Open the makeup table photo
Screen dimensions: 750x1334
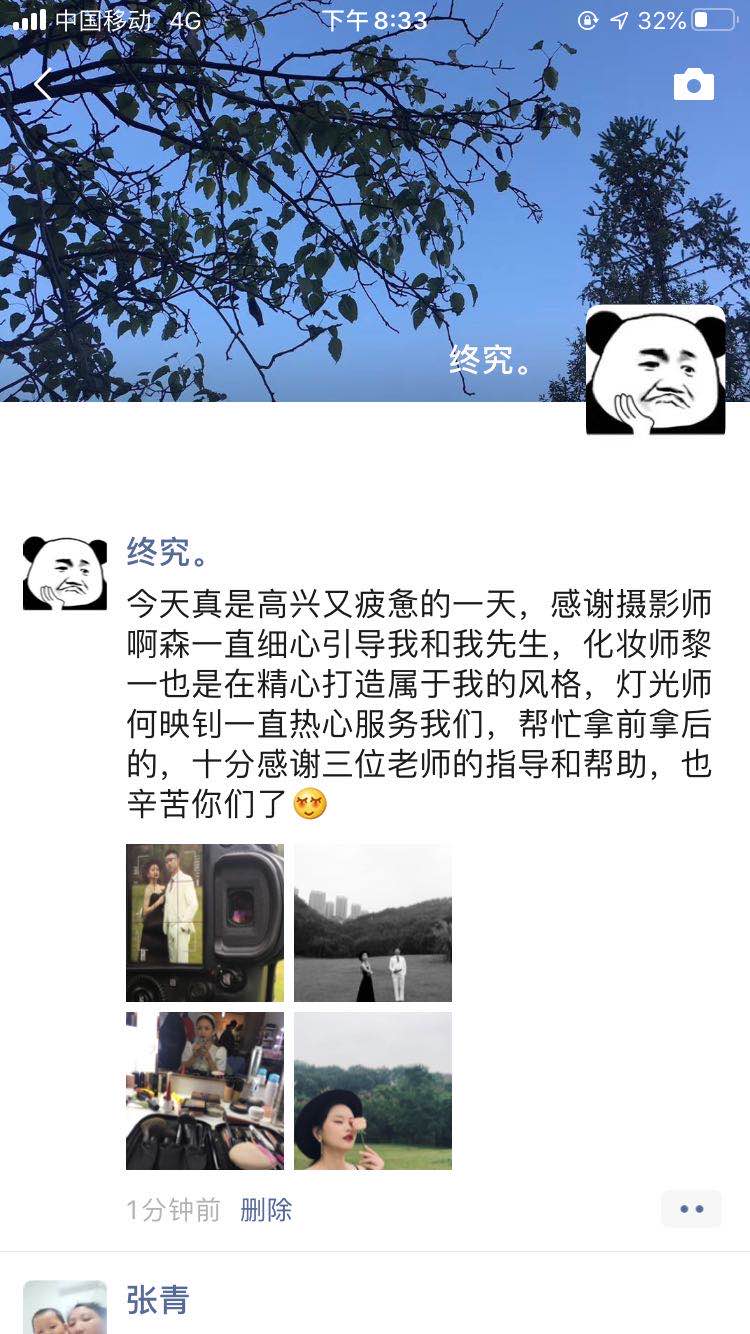(205, 1090)
